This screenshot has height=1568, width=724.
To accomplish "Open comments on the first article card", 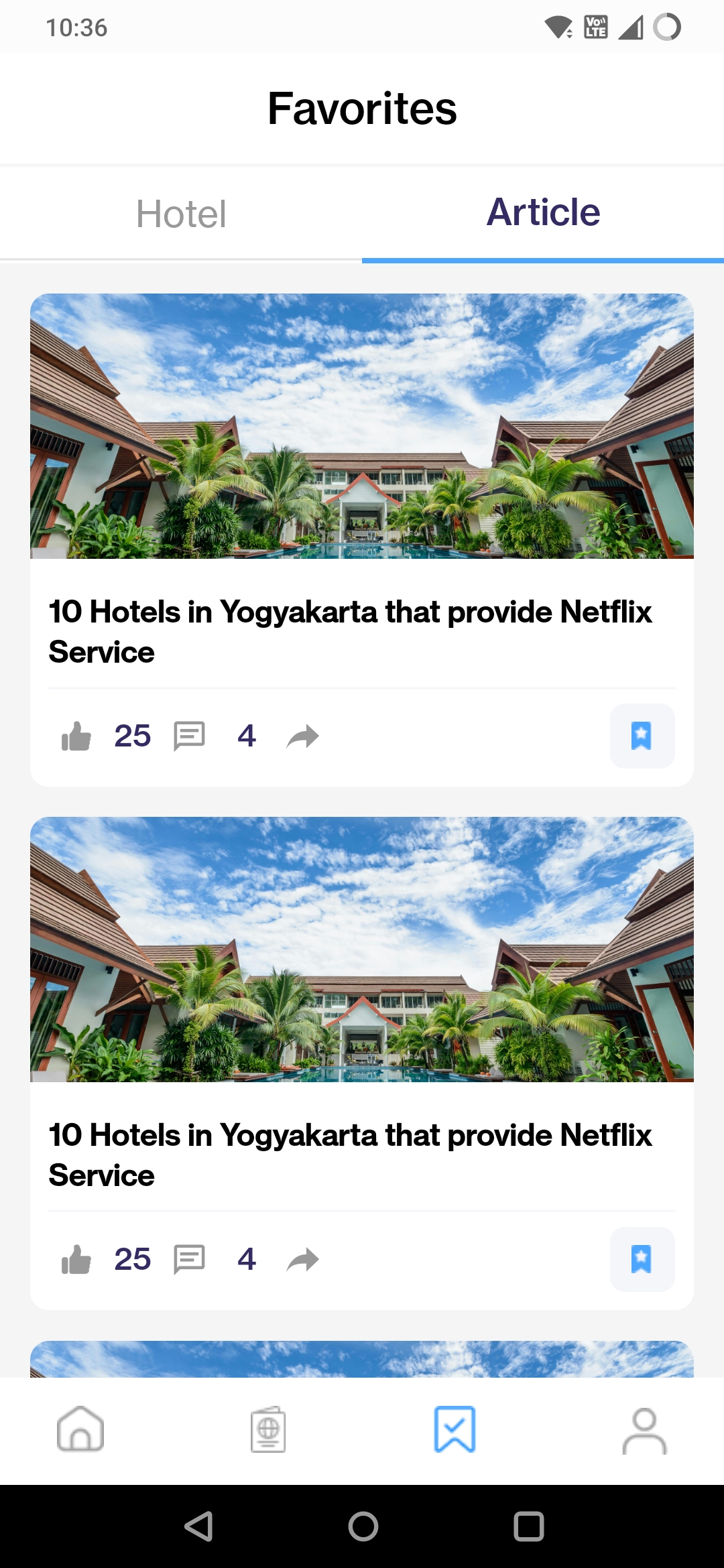I will (190, 736).
